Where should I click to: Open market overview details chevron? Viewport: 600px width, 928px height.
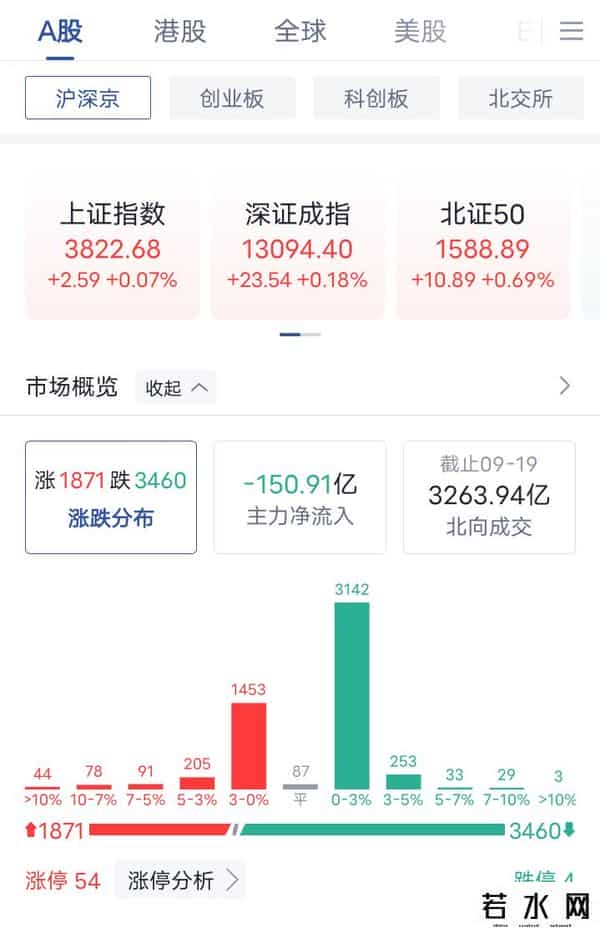(565, 386)
